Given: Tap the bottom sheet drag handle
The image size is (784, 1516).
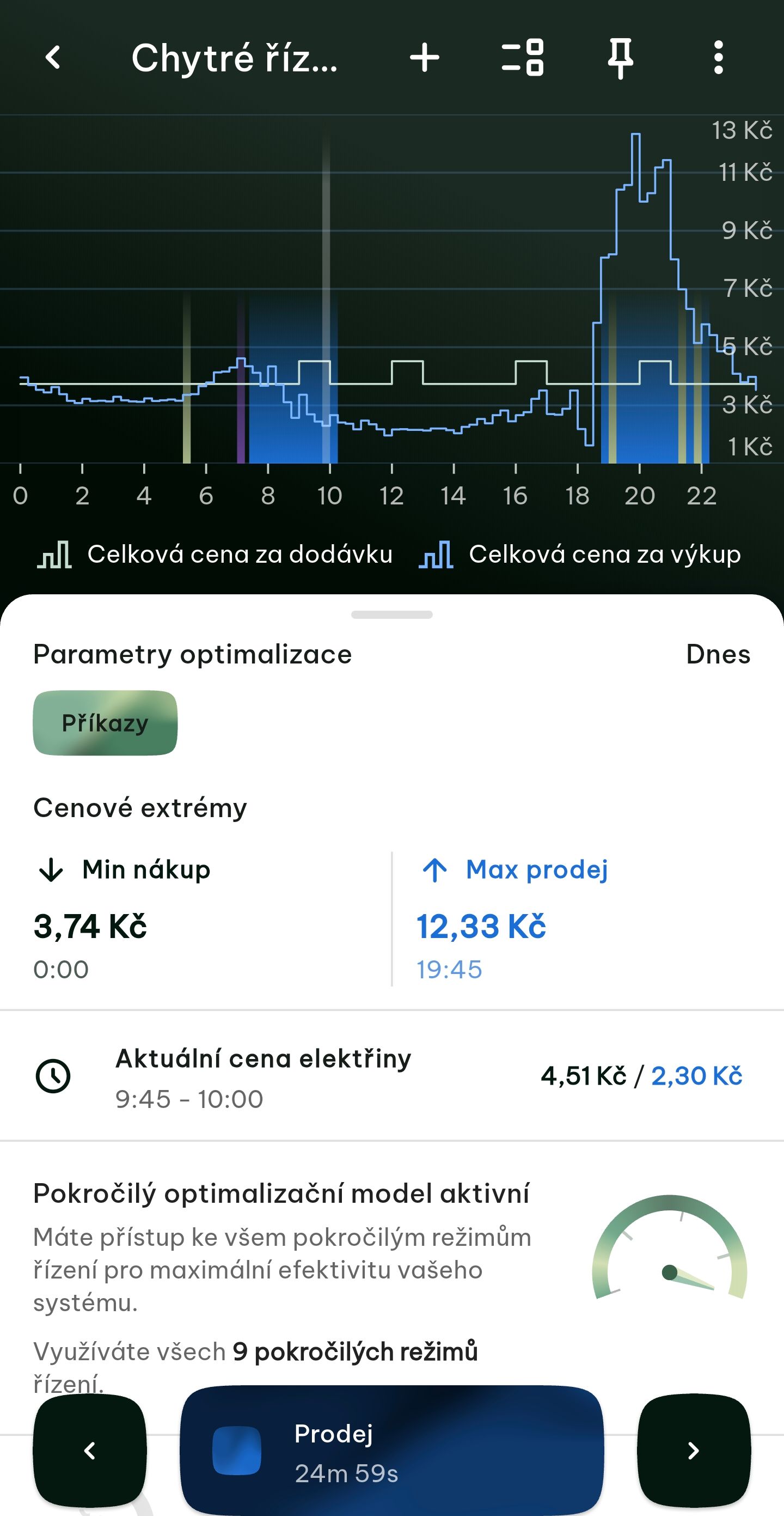Looking at the screenshot, I should (391, 614).
